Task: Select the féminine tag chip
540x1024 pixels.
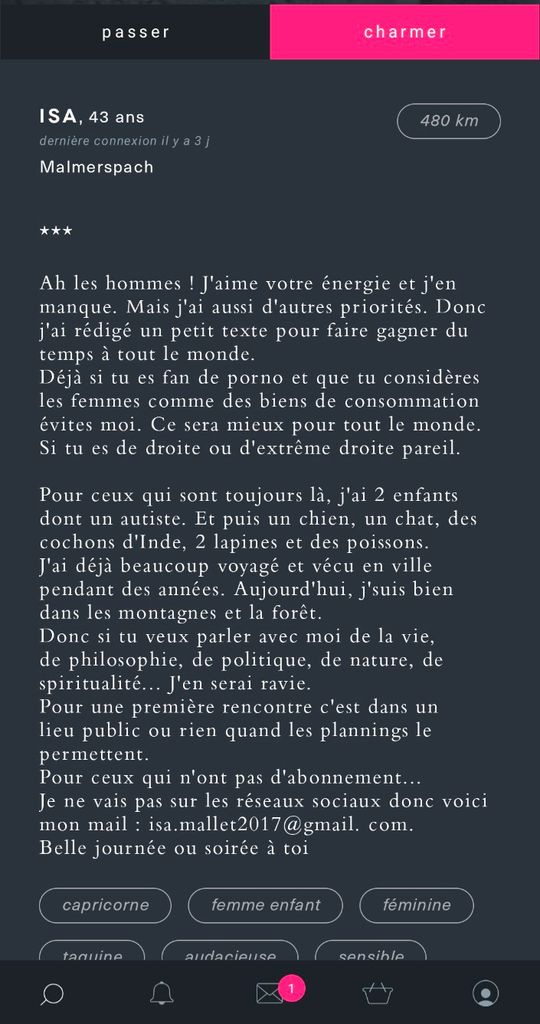Action: tap(417, 905)
